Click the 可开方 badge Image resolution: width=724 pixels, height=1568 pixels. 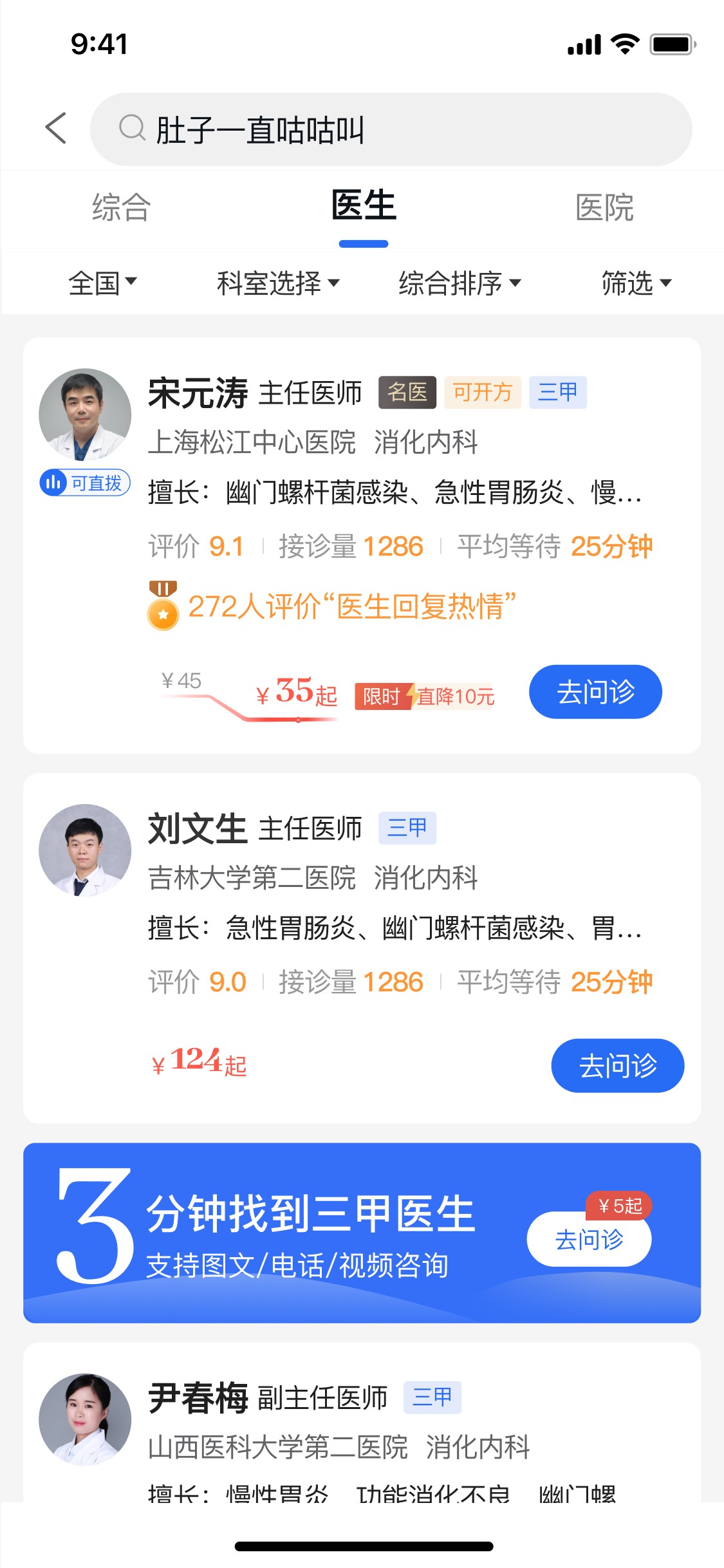(x=481, y=393)
